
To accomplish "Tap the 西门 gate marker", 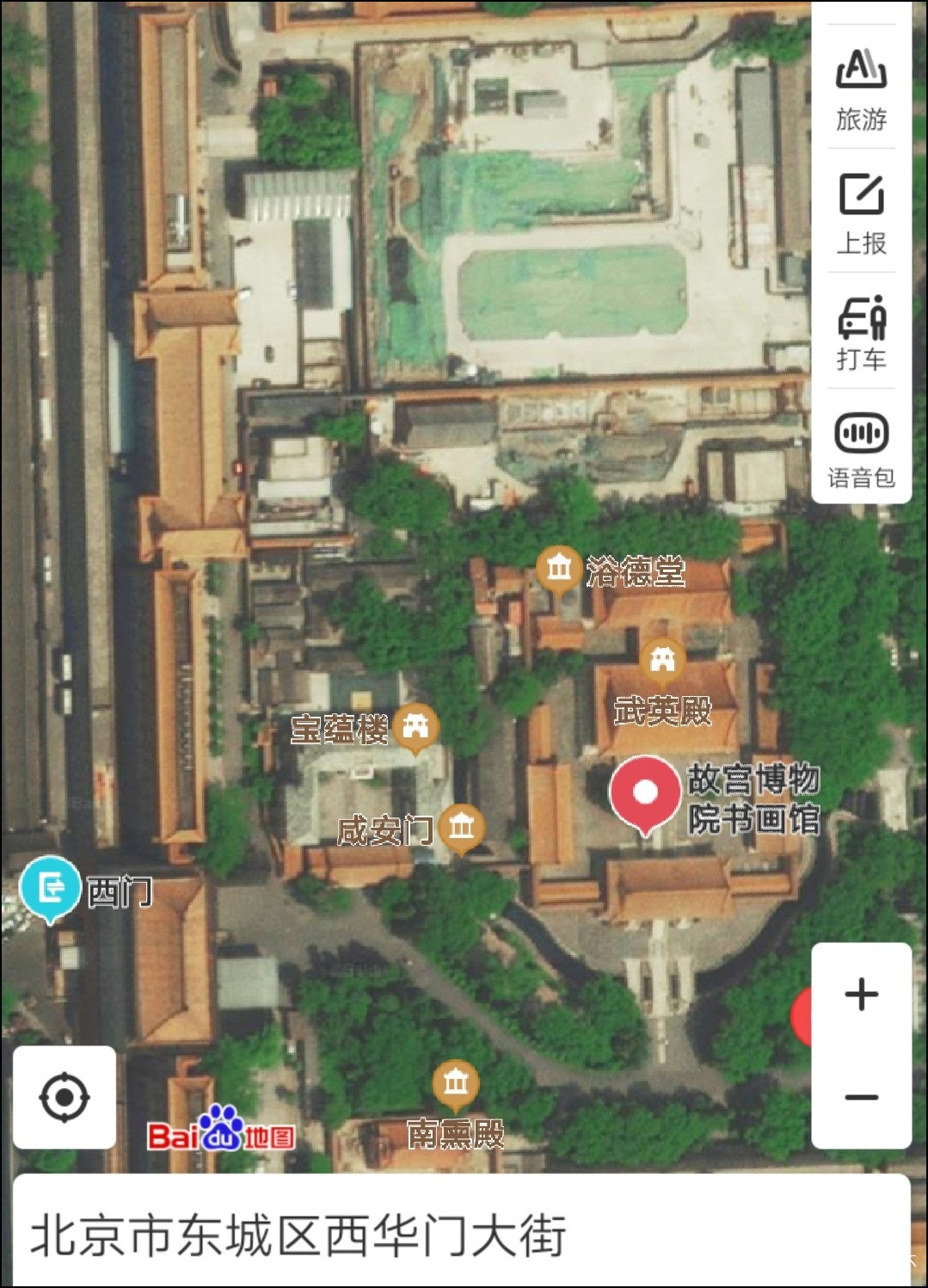I will pos(51,886).
